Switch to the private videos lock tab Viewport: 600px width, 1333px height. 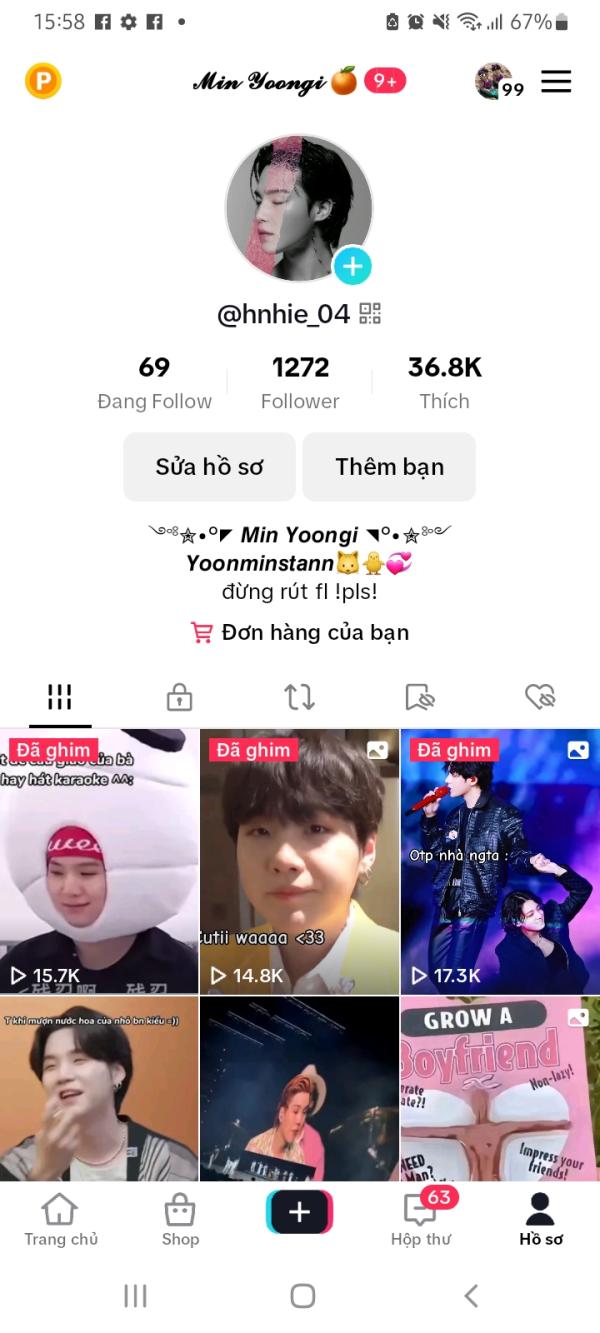coord(179,697)
